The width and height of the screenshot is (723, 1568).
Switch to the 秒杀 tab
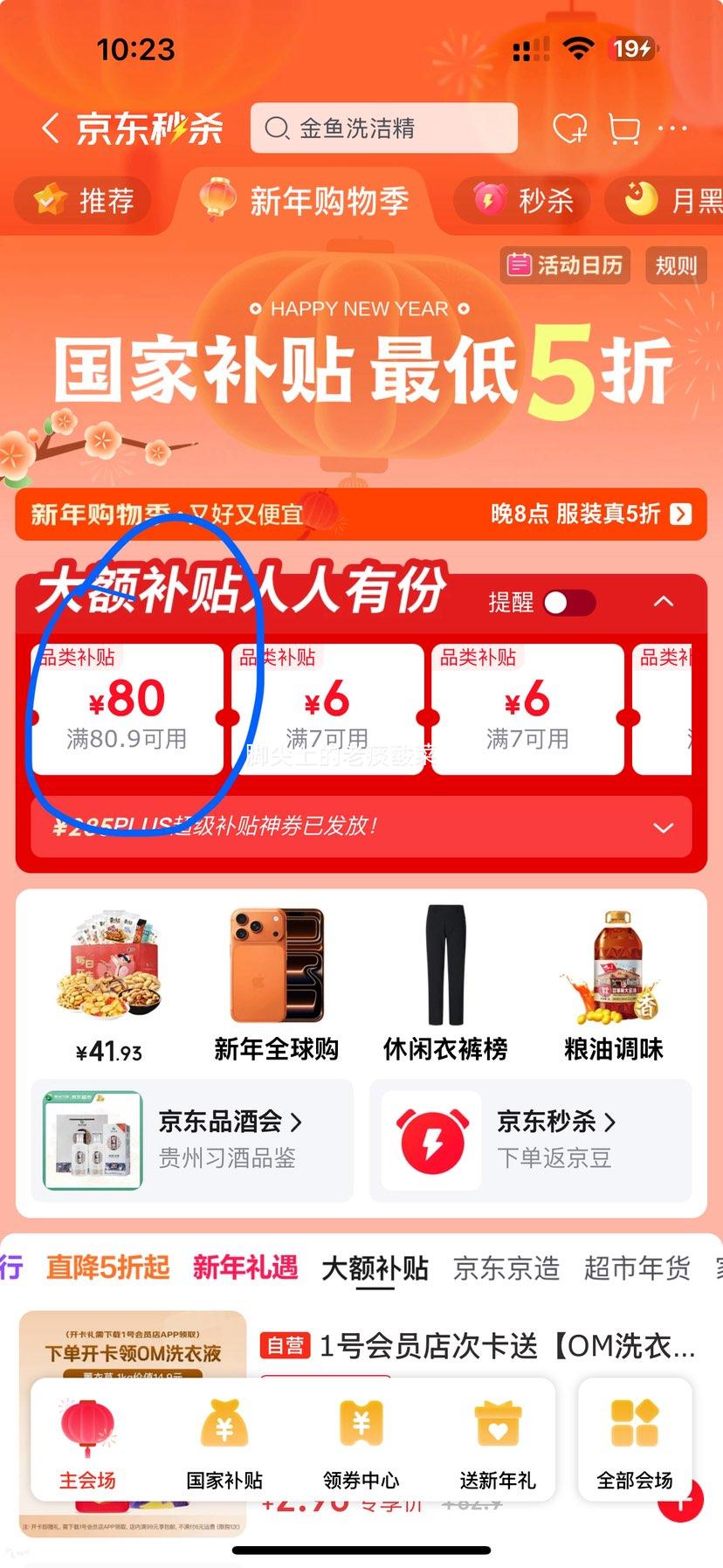pos(520,200)
